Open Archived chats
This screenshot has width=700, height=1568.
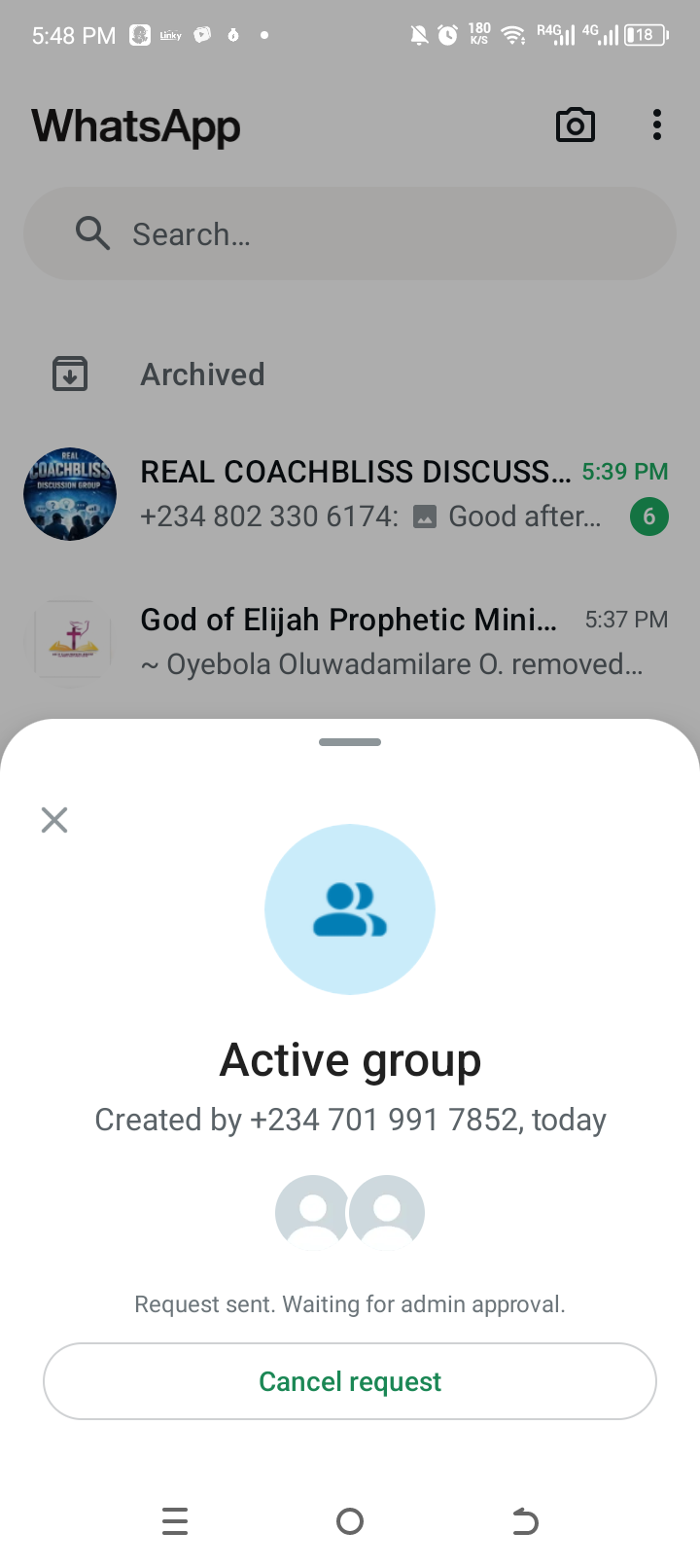(x=202, y=374)
